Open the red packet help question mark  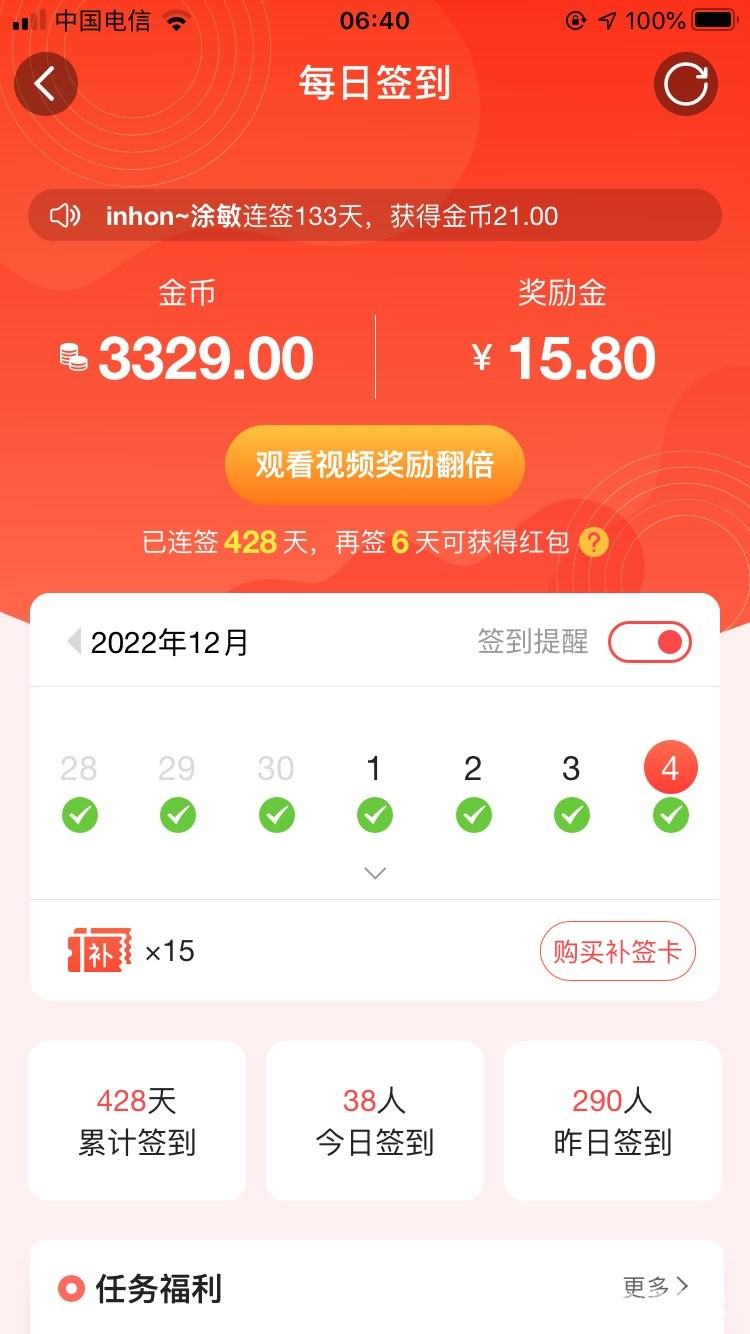pos(594,543)
